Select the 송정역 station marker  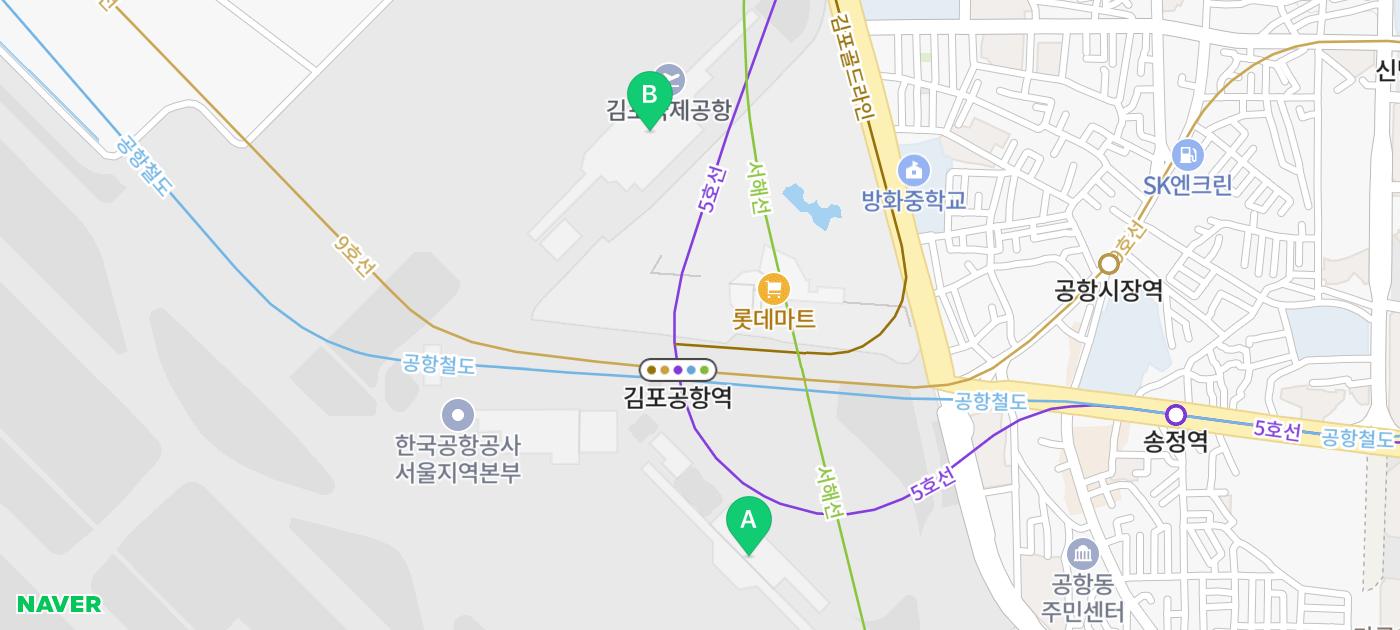1176,414
